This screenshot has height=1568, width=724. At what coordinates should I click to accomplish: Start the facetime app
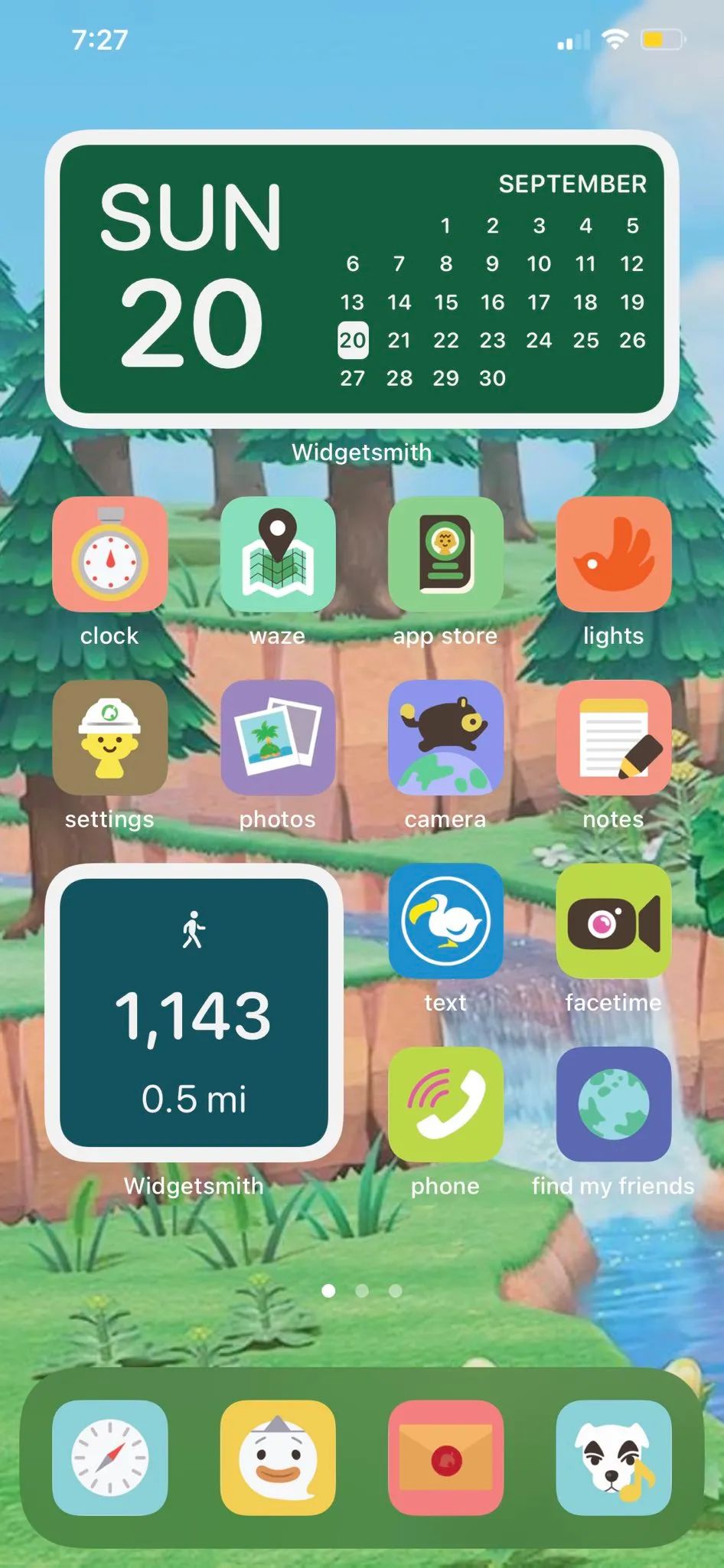[x=613, y=921]
